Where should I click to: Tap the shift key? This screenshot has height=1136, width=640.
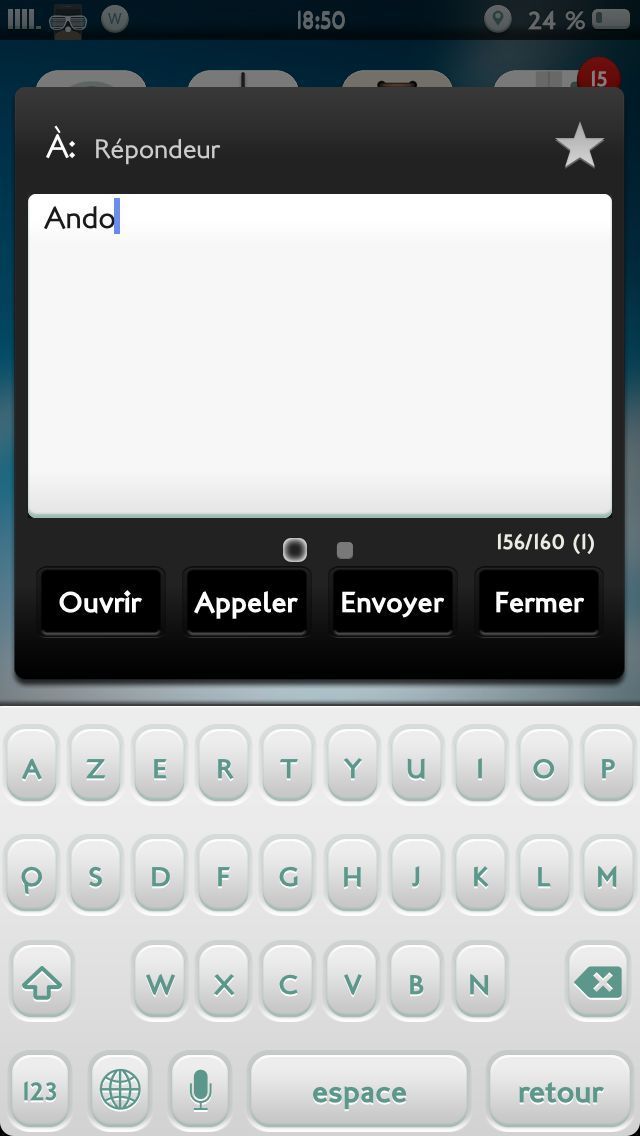point(41,983)
